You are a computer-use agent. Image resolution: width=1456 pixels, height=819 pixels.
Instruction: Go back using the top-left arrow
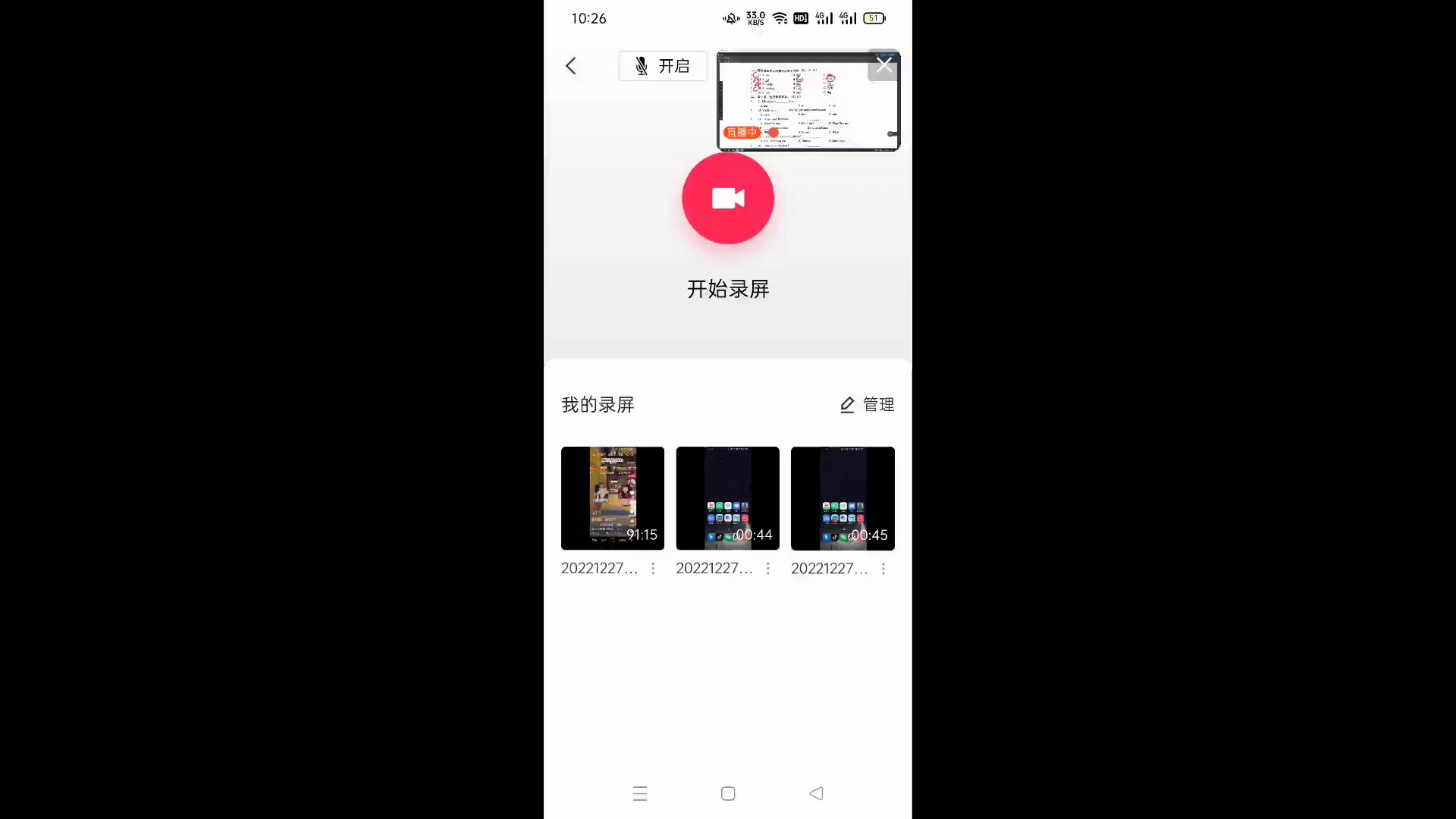tap(571, 66)
